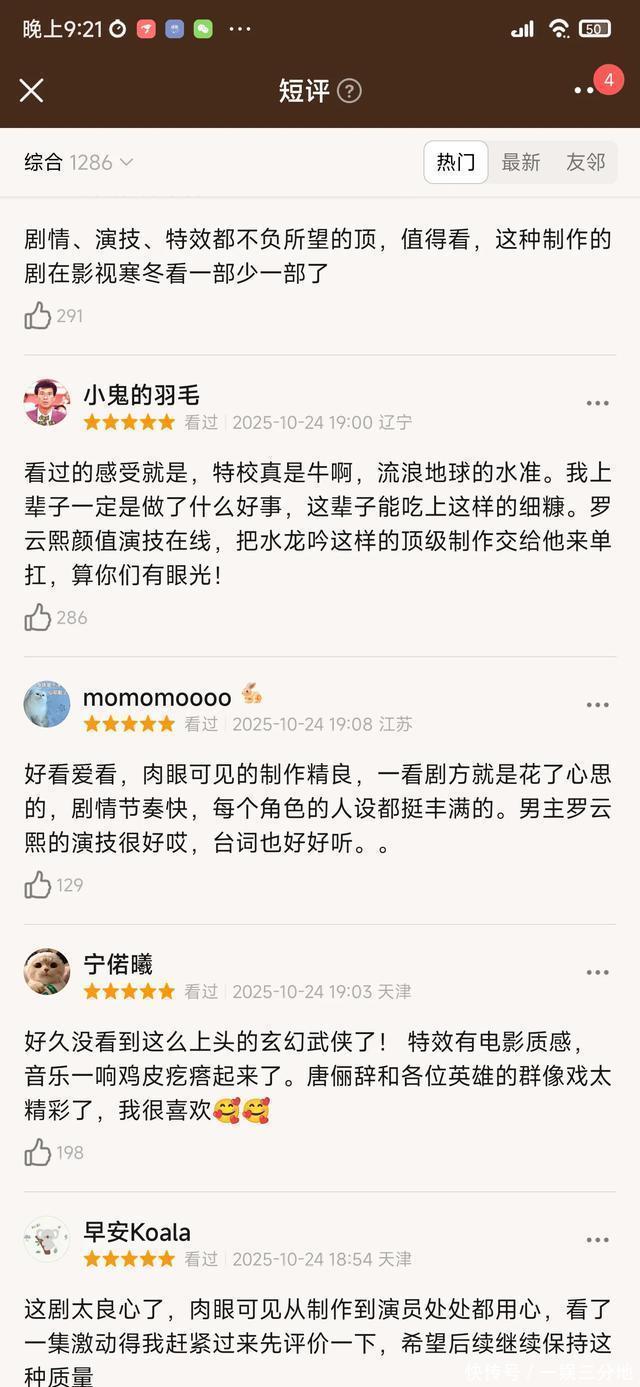This screenshot has width=640, height=1387.
Task: Like 小鬼的羽毛's review
Action: pos(38,617)
